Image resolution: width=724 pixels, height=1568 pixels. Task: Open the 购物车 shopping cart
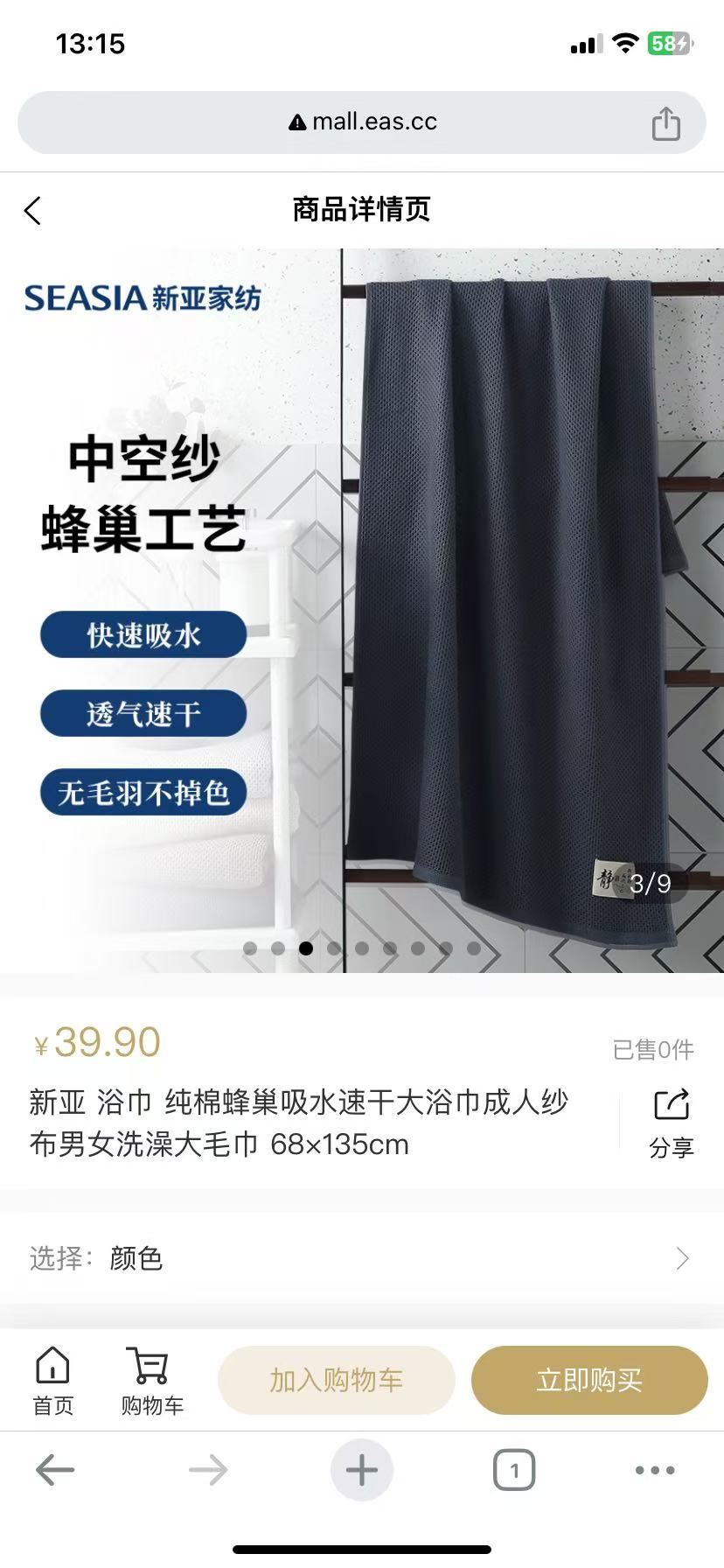(151, 1381)
